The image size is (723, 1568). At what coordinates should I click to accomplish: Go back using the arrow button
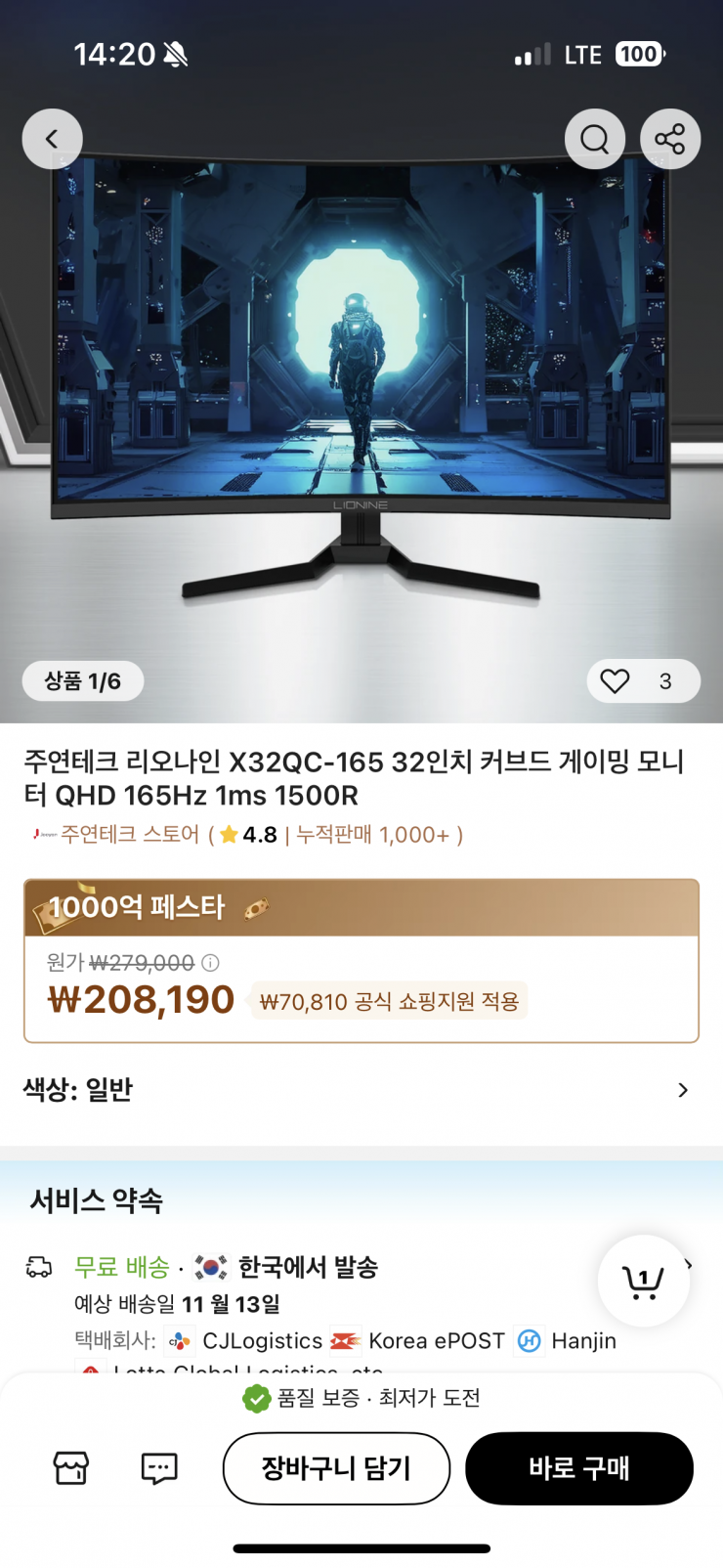click(52, 139)
